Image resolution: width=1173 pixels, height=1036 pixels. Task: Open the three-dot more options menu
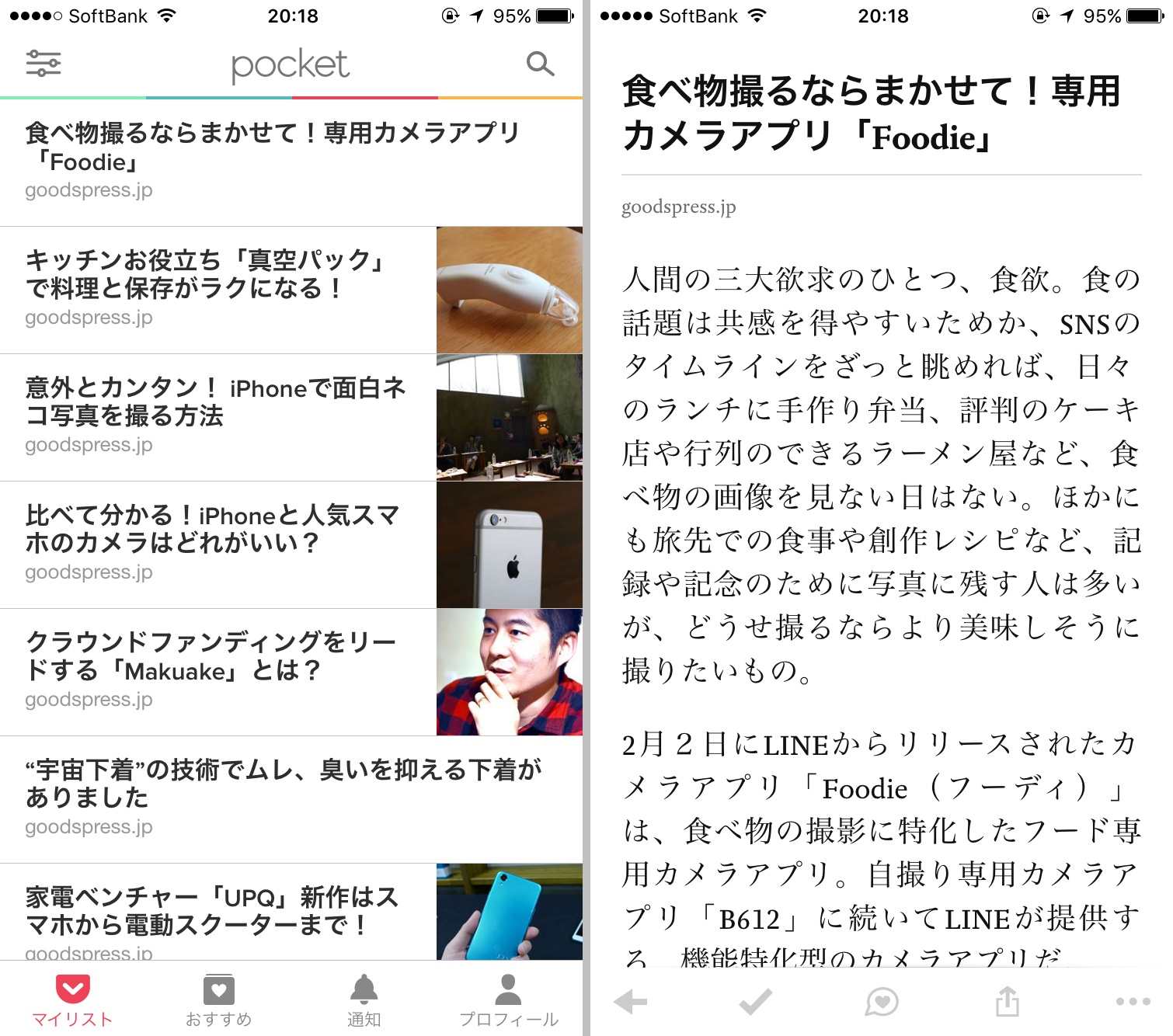(x=1133, y=1002)
